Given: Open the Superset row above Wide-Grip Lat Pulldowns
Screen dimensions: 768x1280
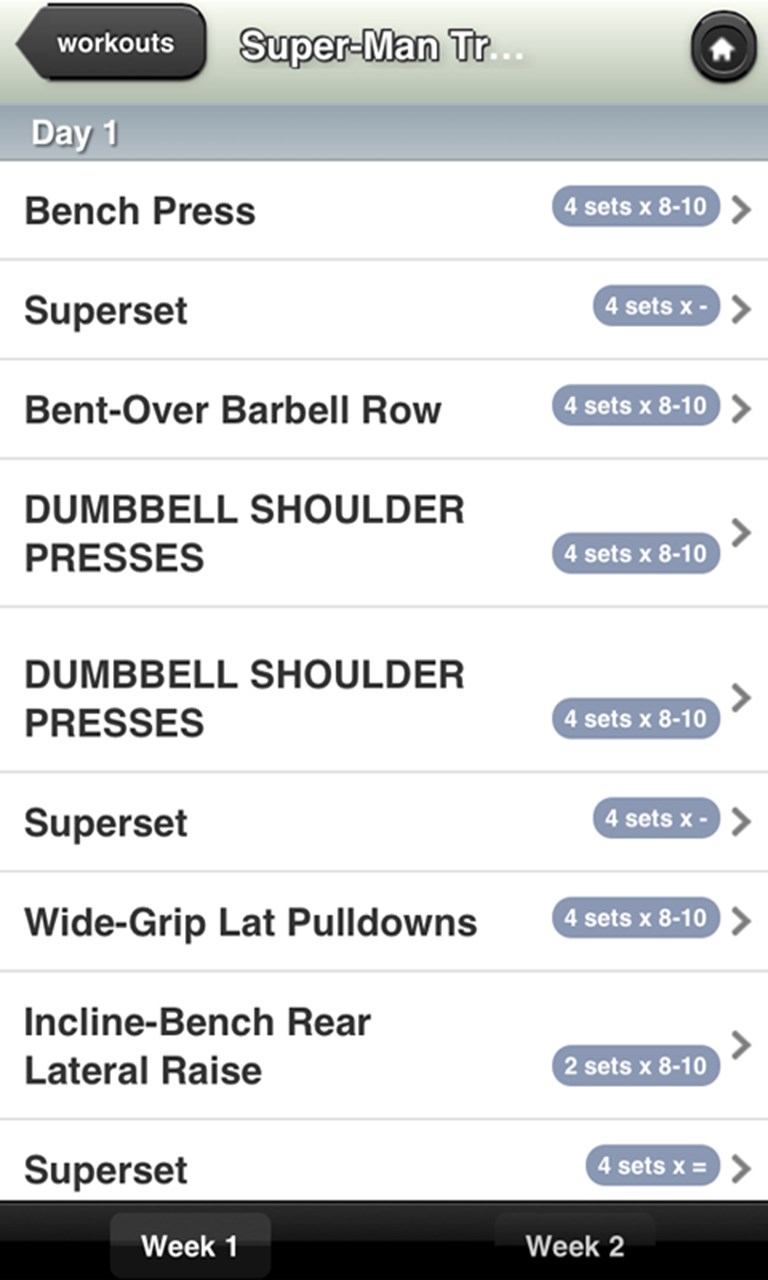Looking at the screenshot, I should [x=384, y=822].
